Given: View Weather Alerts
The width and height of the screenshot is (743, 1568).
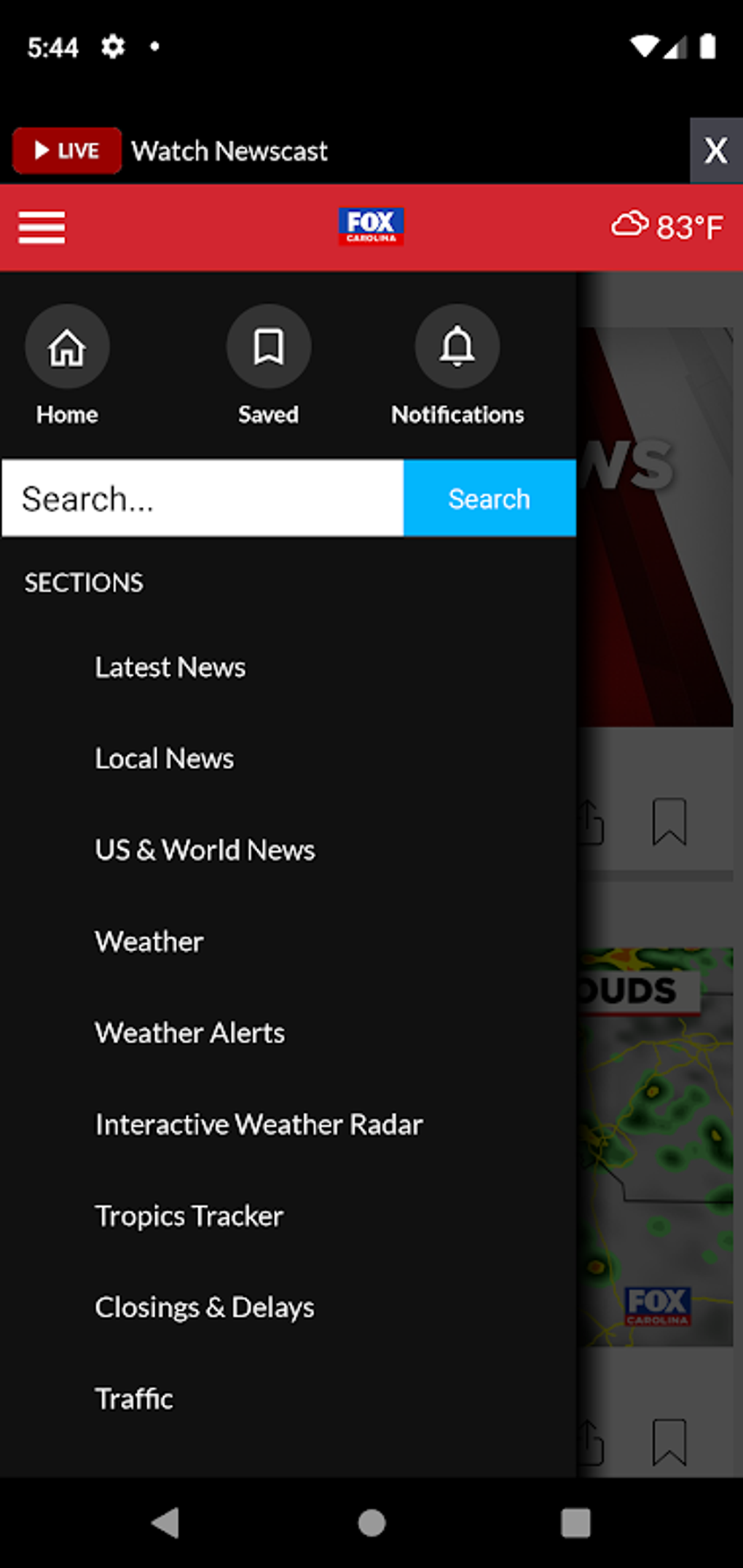Looking at the screenshot, I should 189,1033.
